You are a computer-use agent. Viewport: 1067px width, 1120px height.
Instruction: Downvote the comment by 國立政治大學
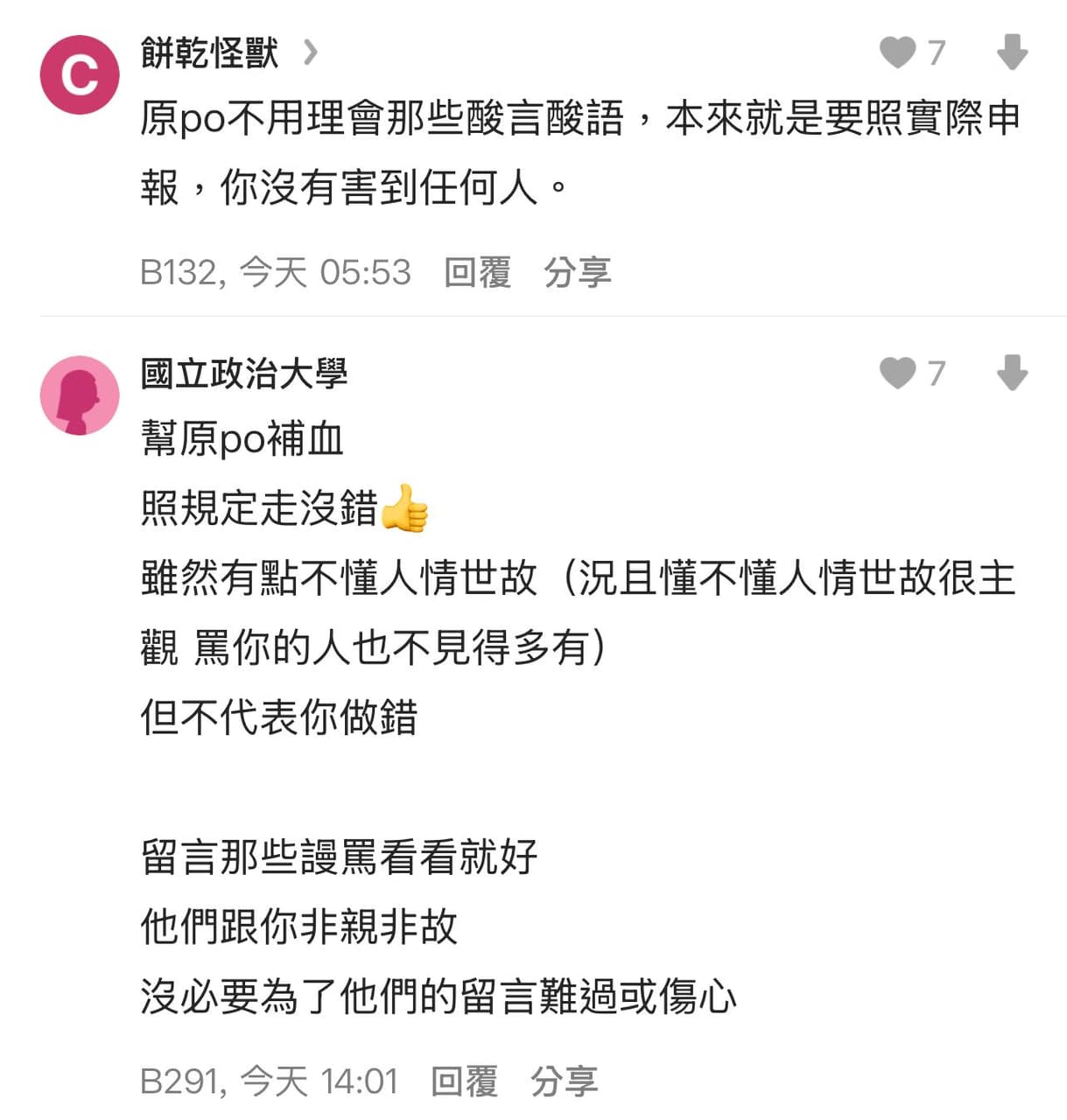click(x=1012, y=373)
